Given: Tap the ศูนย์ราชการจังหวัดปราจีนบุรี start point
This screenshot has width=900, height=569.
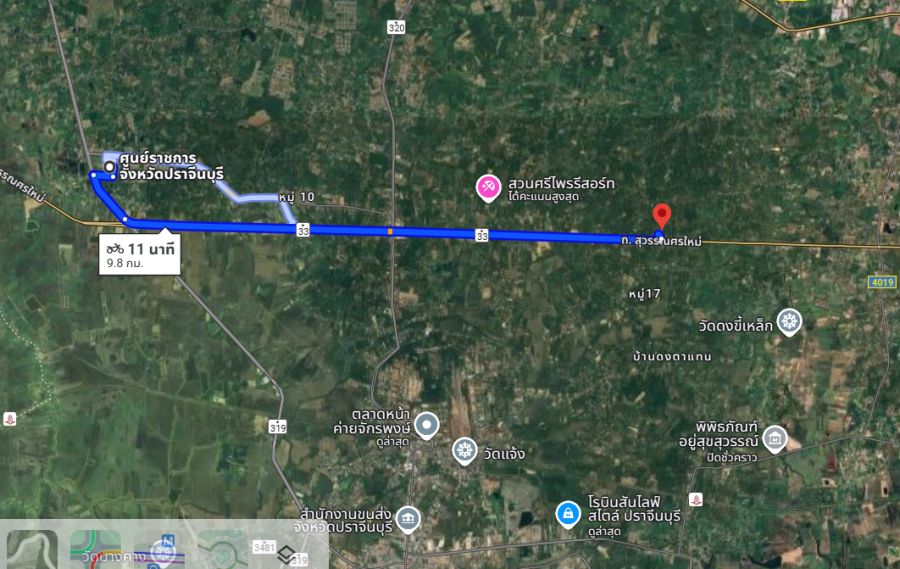Looking at the screenshot, I should 110,167.
